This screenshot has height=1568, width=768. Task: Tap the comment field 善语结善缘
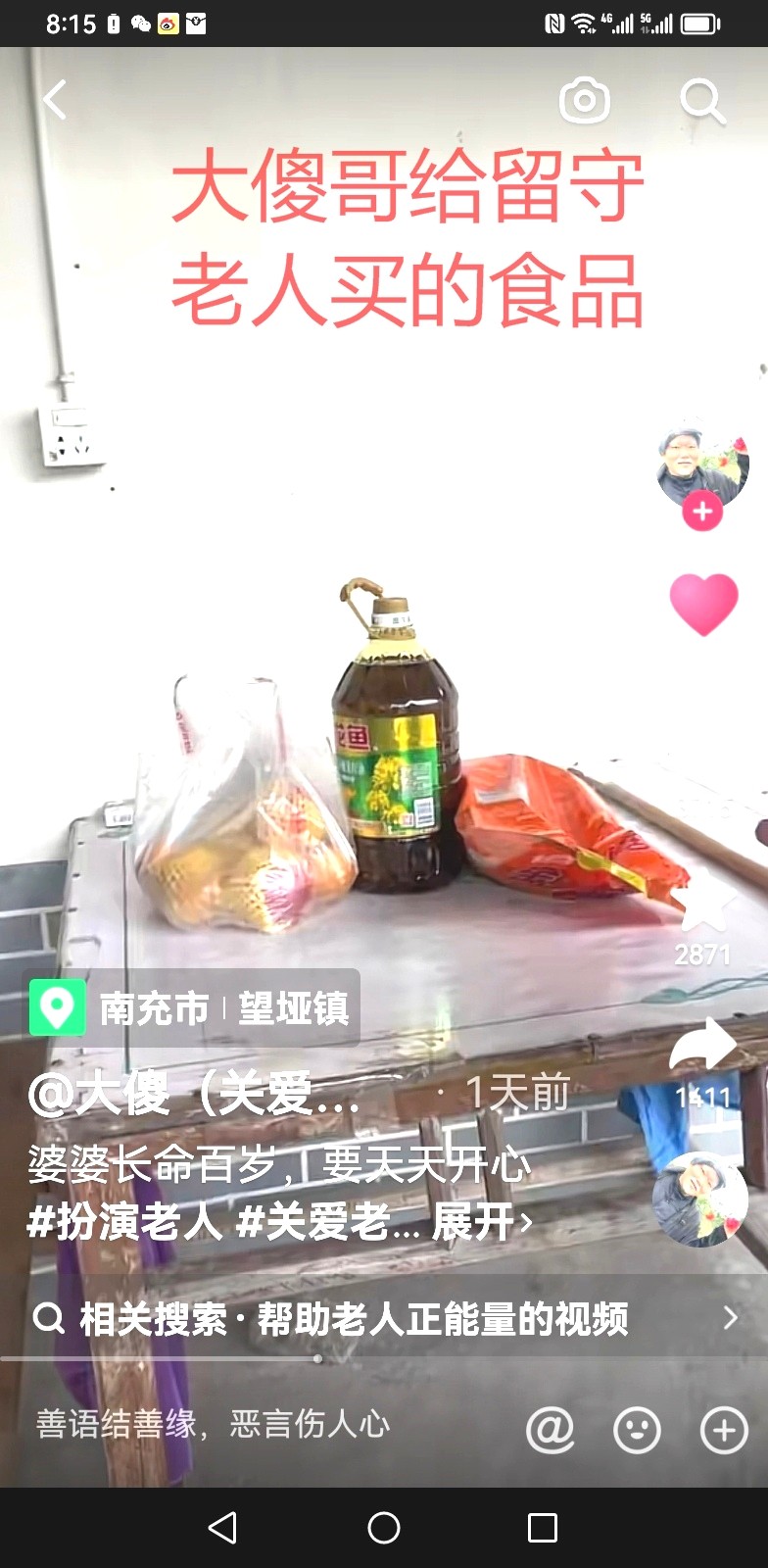(x=214, y=1424)
